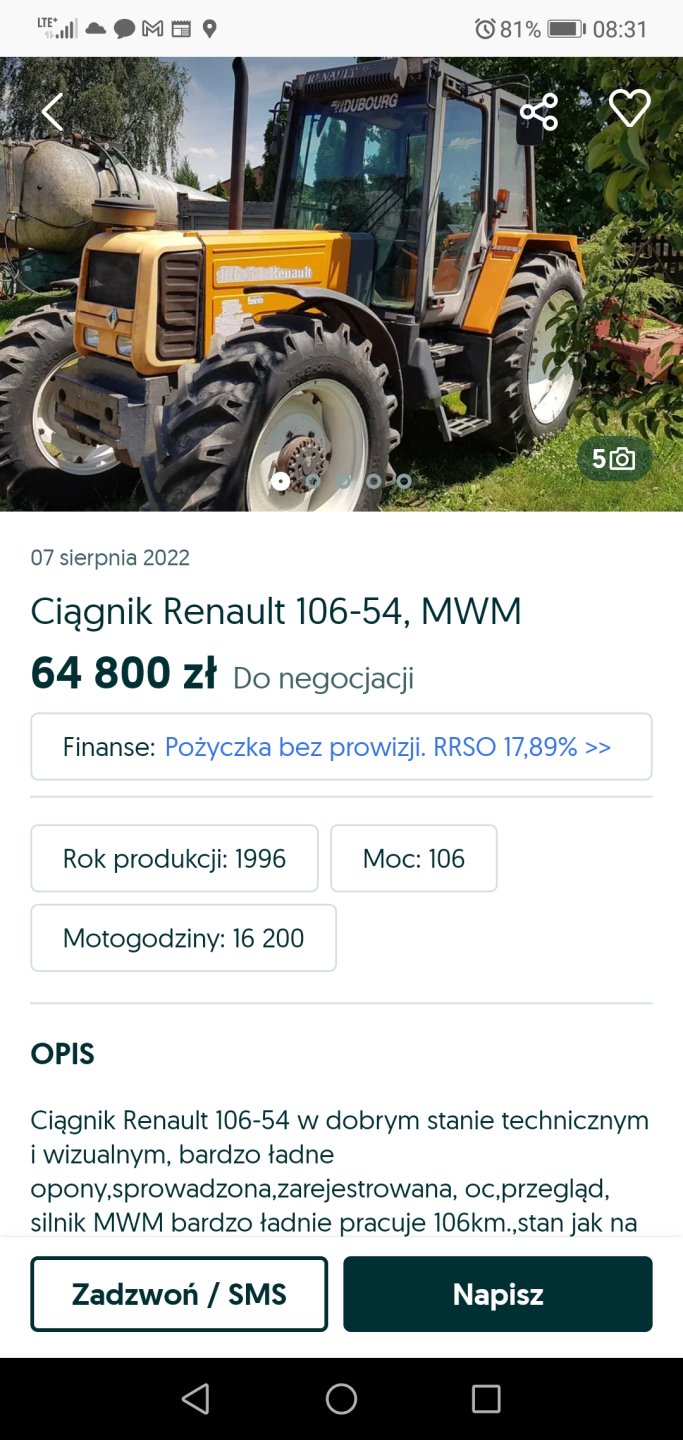Open the Pożyczka bez prowizji loan link
Screen dimensions: 683x1440
point(387,747)
